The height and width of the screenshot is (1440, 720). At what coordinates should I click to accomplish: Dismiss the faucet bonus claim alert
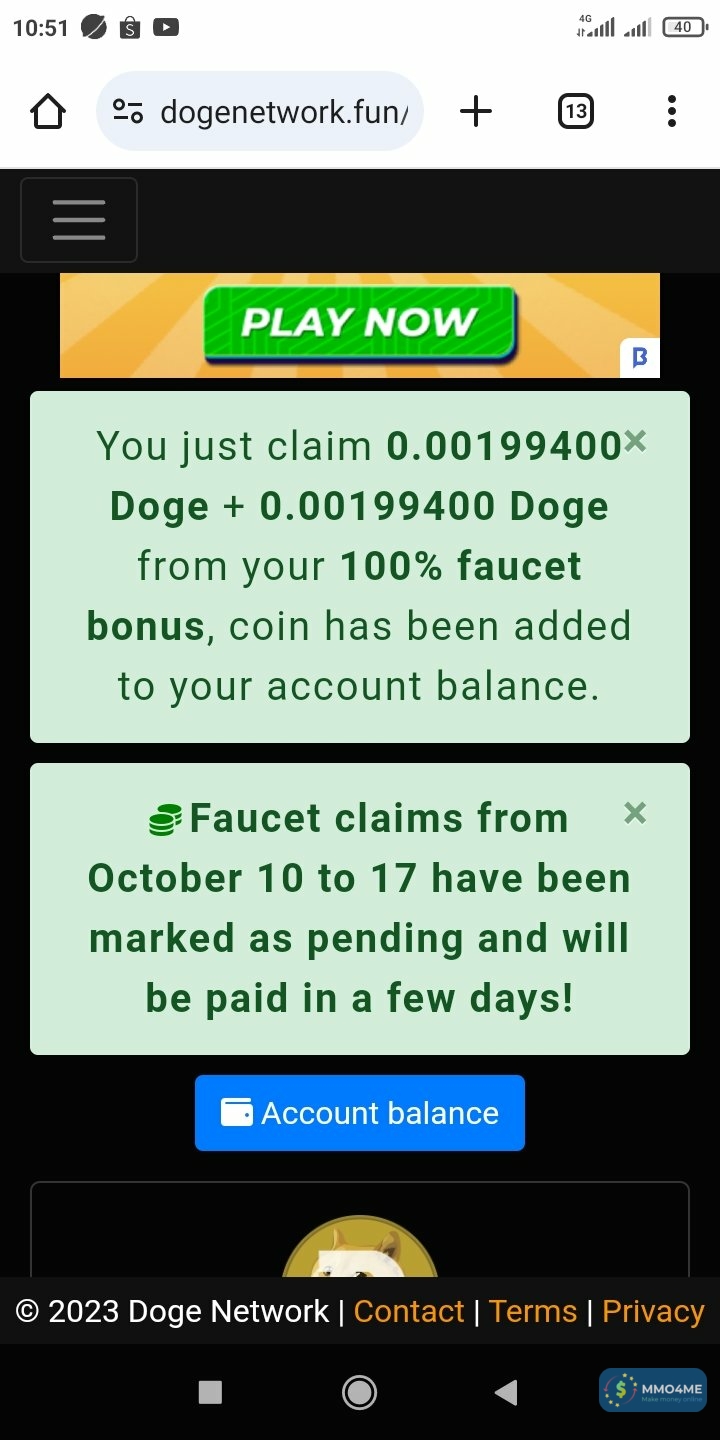pyautogui.click(x=635, y=441)
